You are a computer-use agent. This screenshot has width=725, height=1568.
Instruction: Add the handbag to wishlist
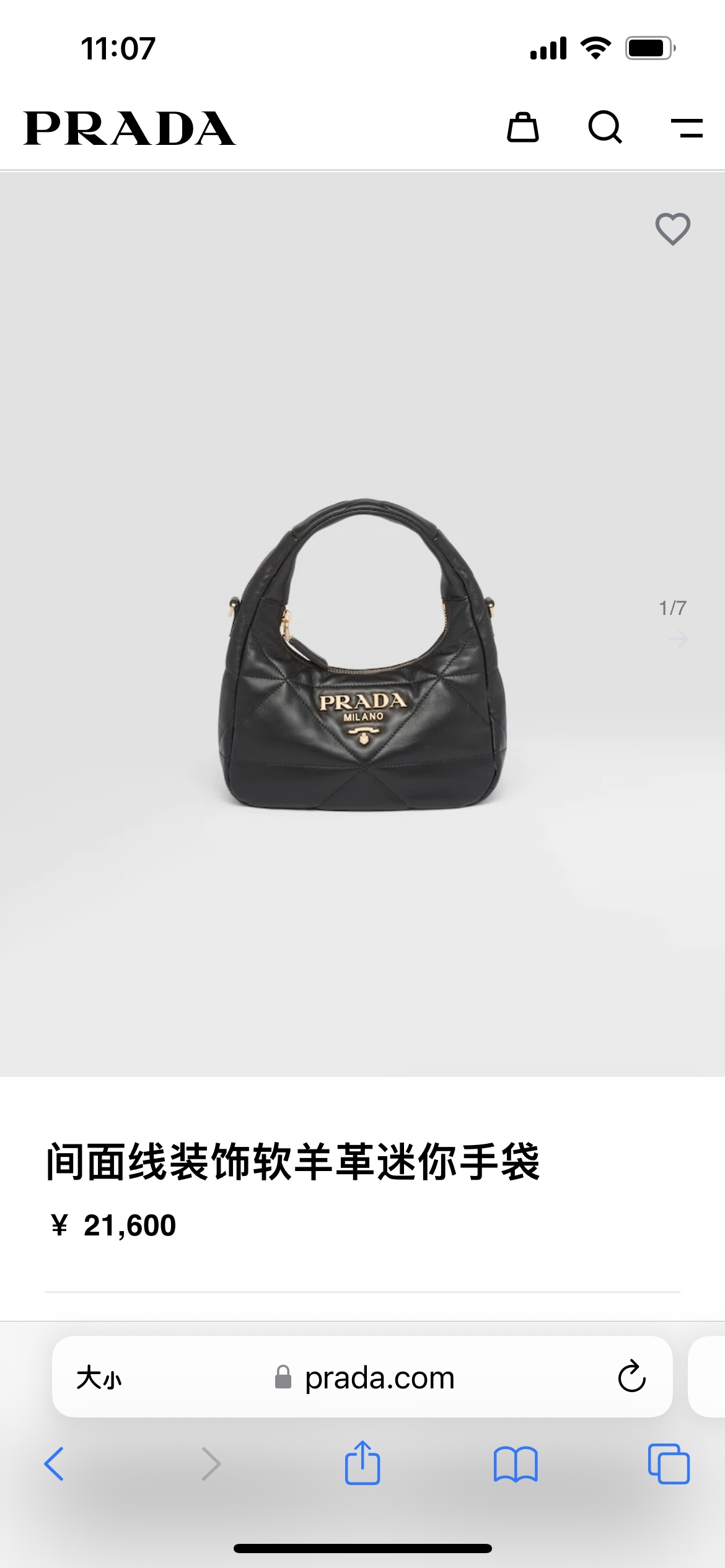672,229
